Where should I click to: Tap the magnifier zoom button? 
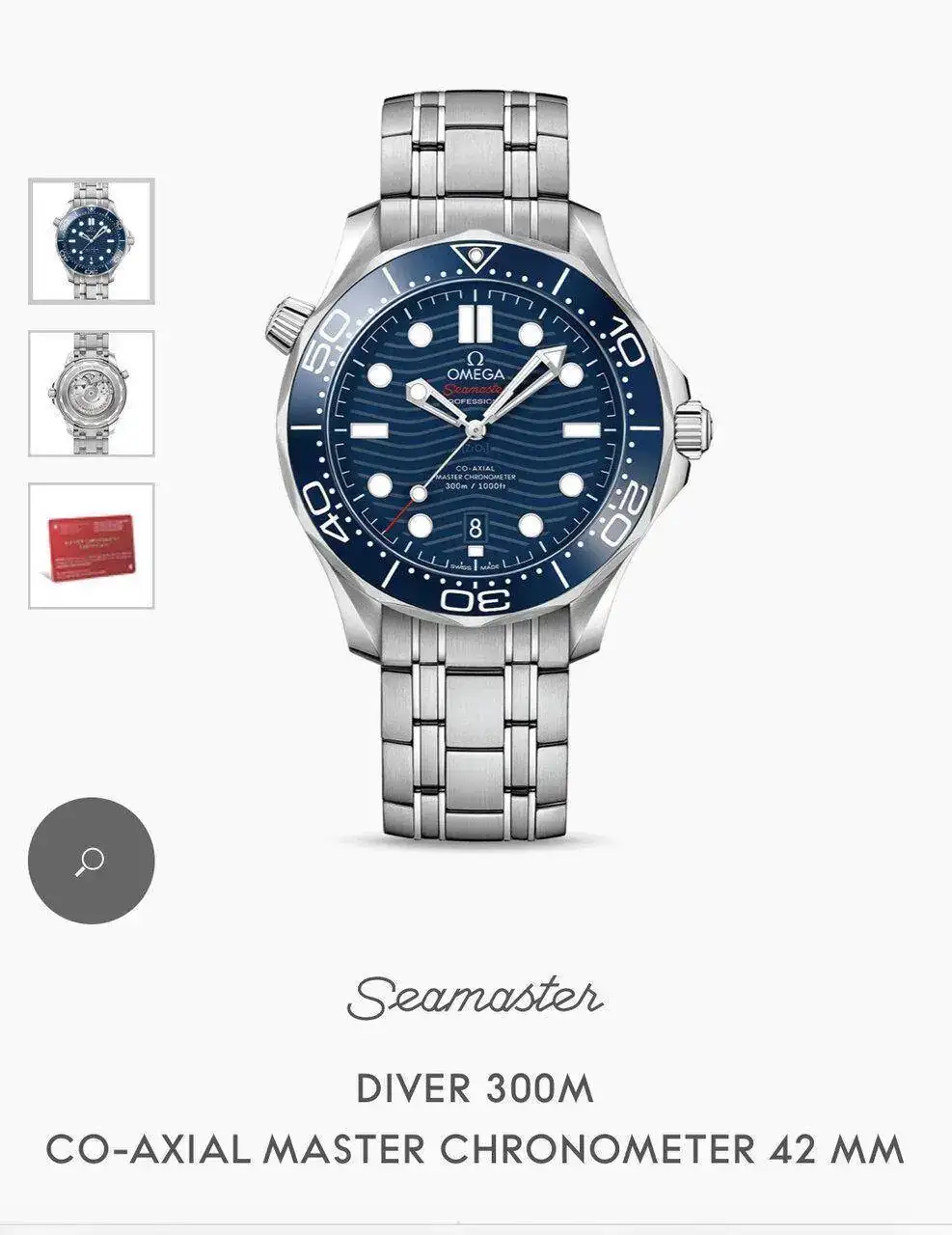click(x=91, y=861)
